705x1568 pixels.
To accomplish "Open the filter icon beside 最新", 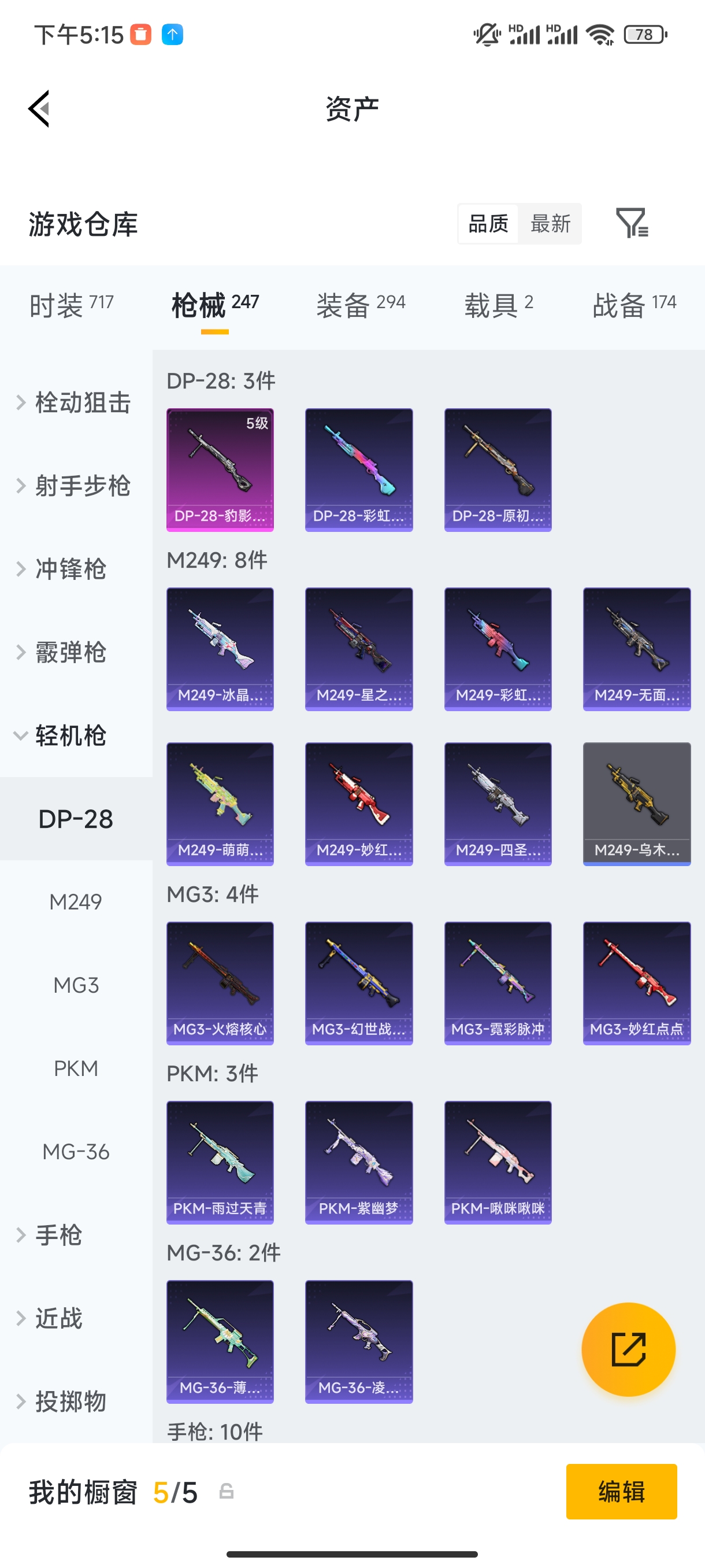I will tap(632, 223).
